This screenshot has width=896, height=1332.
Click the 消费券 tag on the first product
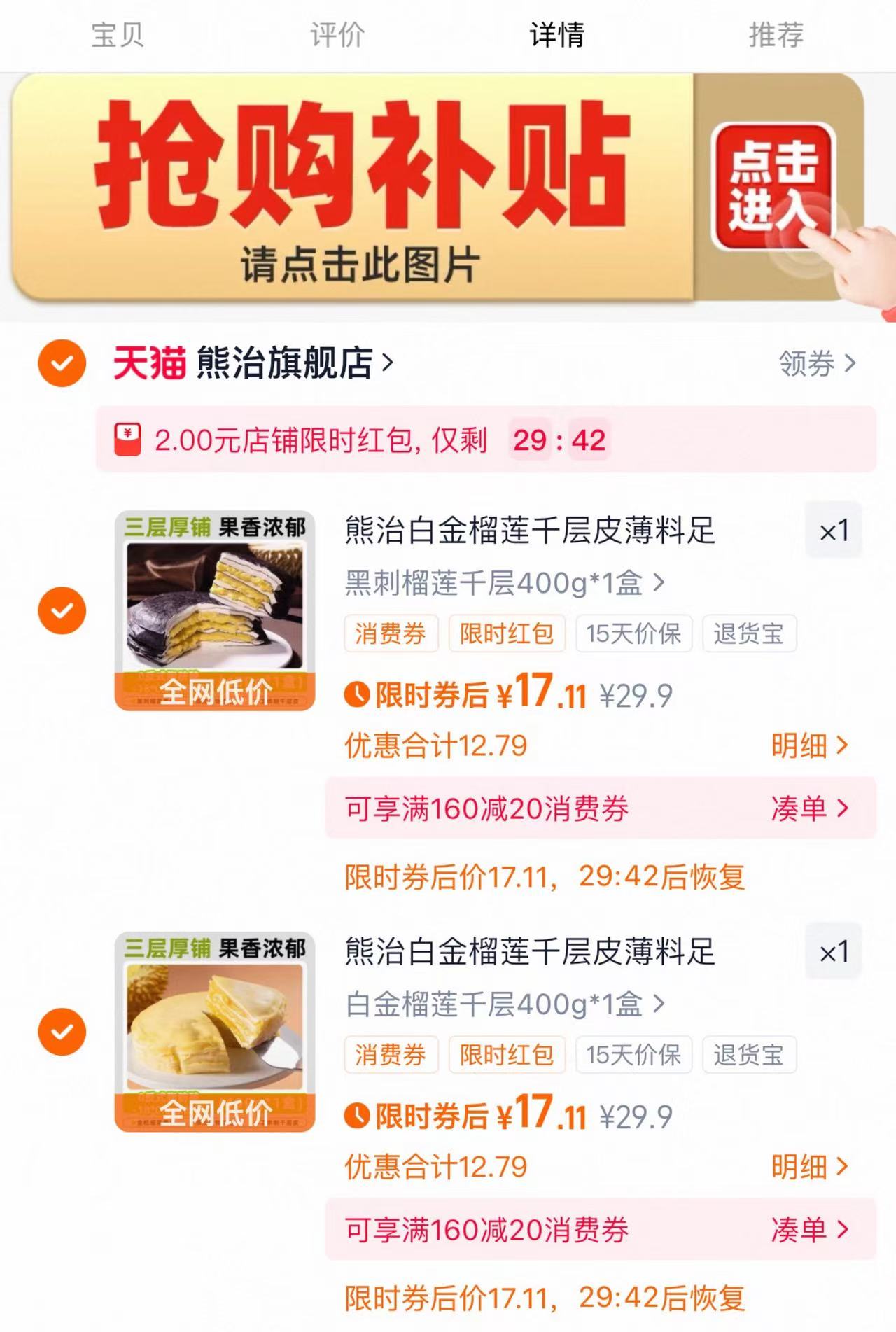point(391,633)
